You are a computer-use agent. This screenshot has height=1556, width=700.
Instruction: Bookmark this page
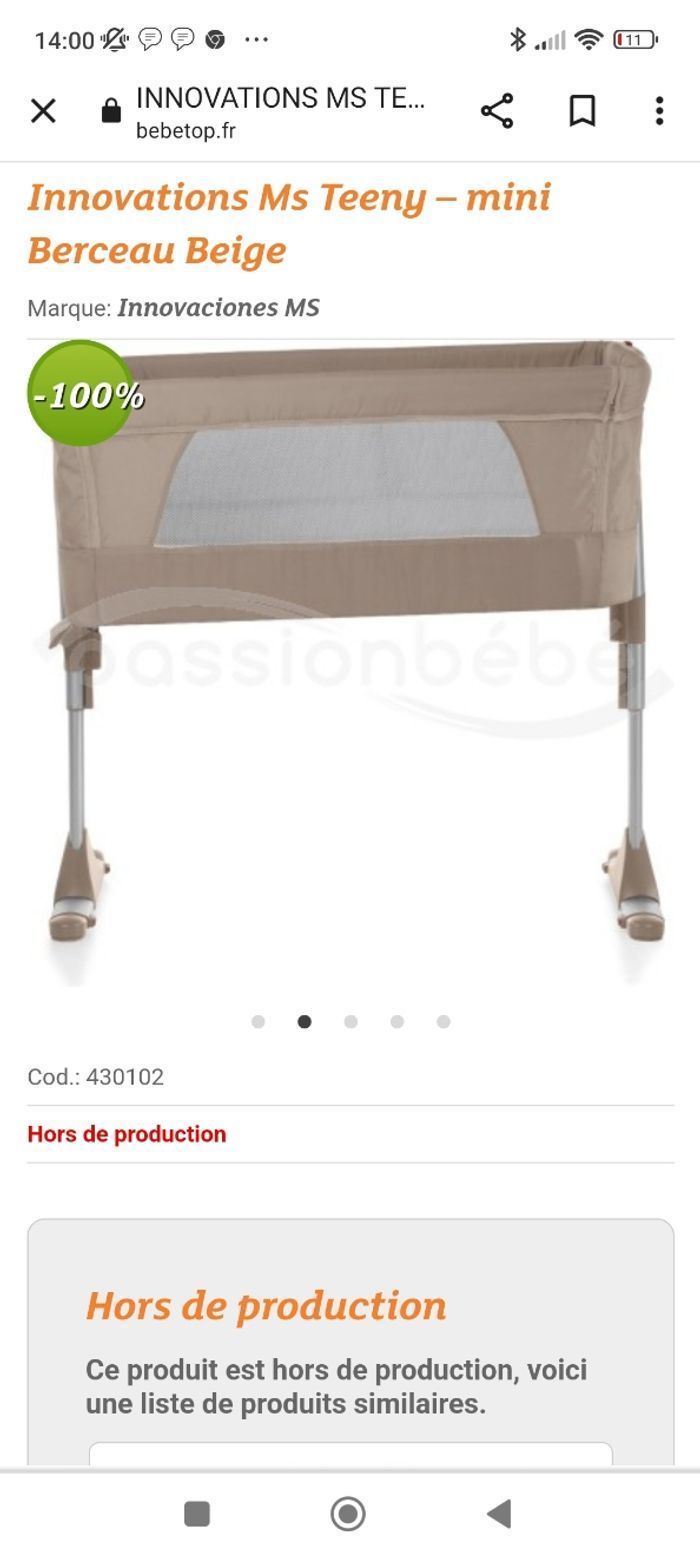coord(582,111)
